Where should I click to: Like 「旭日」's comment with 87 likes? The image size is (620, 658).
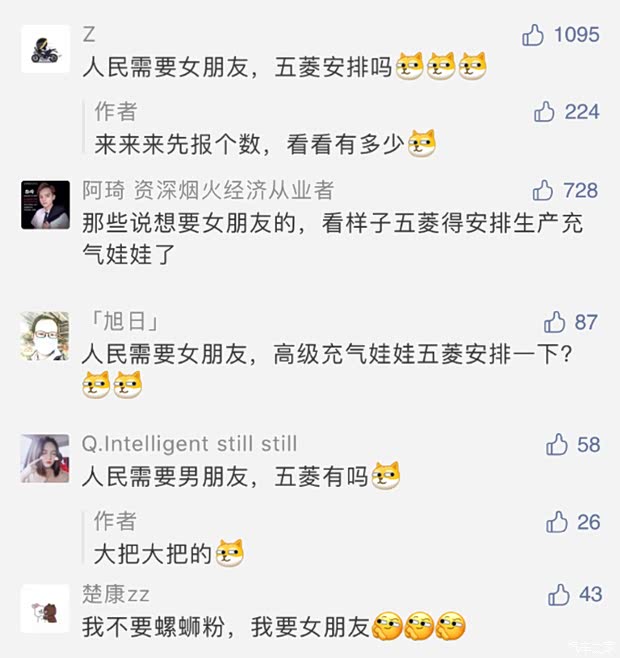point(554,322)
